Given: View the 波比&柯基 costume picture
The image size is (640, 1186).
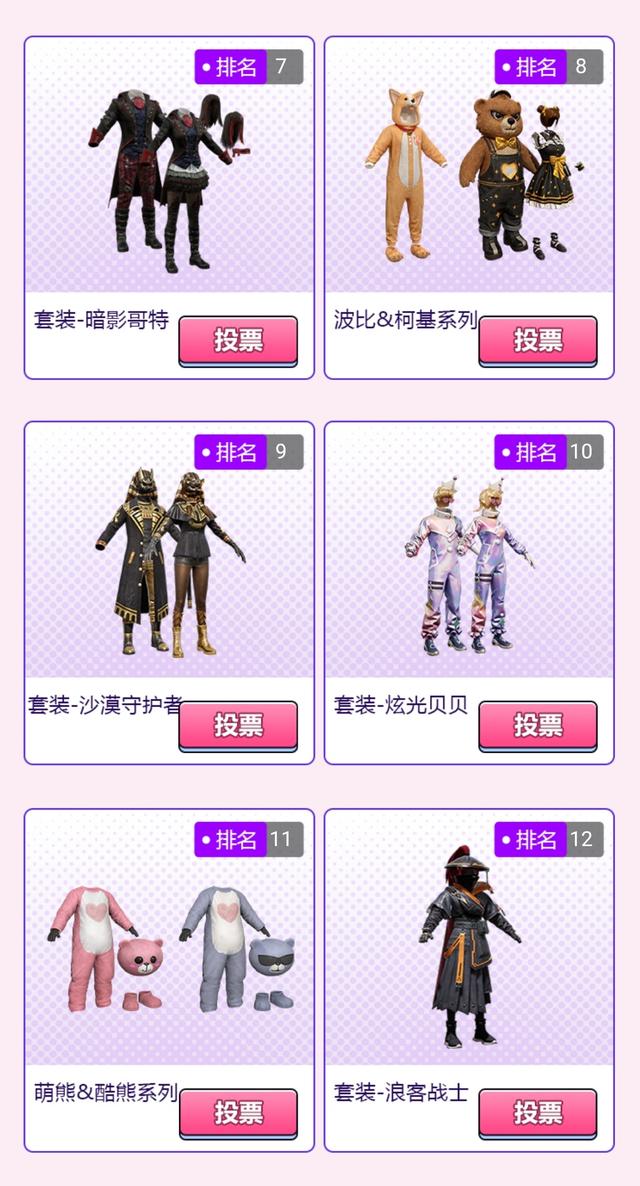Looking at the screenshot, I should point(470,175).
